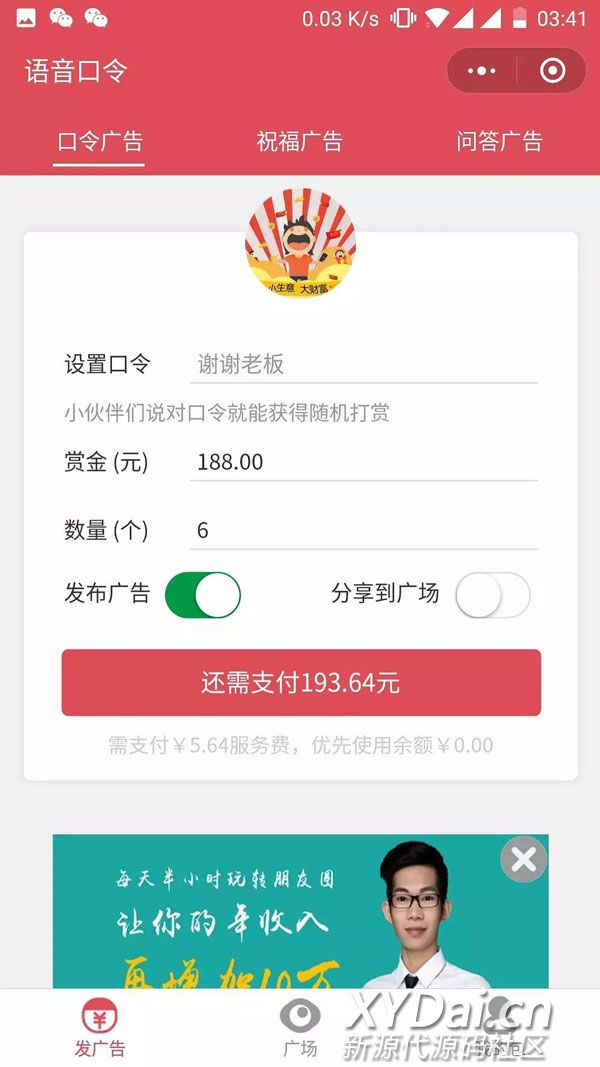Enable the 分享到广场 switch
Screen dimensions: 600x1067
492,595
